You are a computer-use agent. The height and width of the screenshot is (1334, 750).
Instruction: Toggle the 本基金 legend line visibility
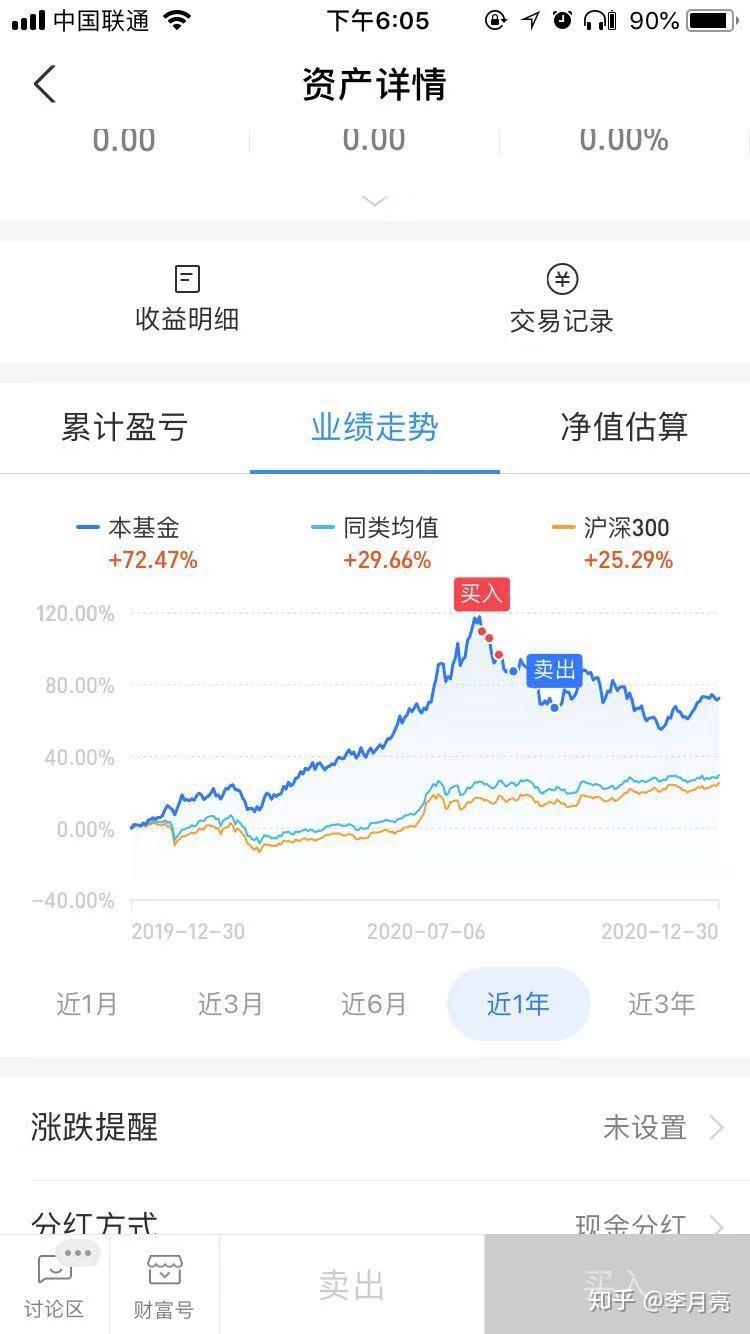click(x=145, y=528)
